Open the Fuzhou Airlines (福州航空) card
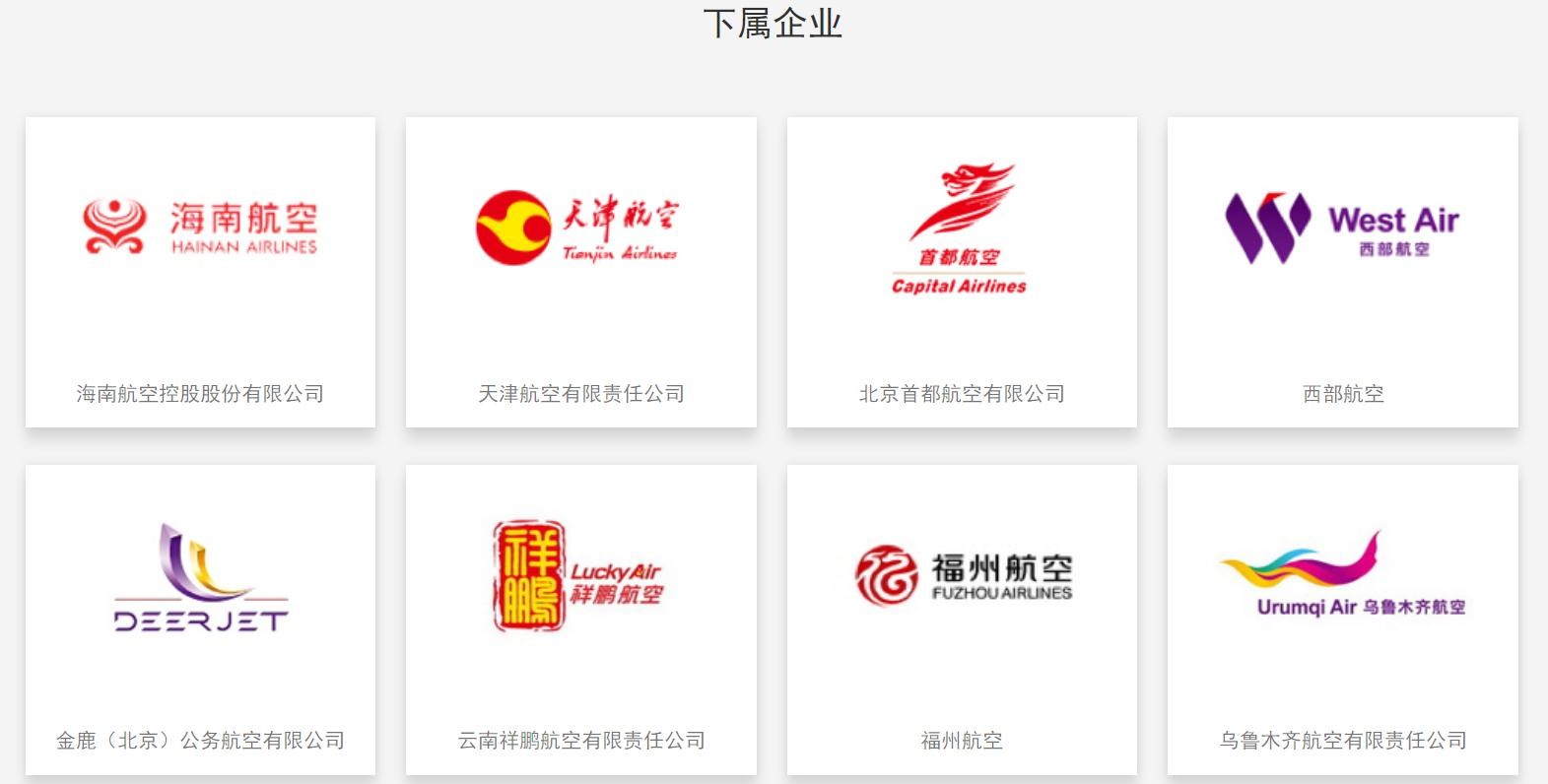This screenshot has height=784, width=1548. (962, 619)
